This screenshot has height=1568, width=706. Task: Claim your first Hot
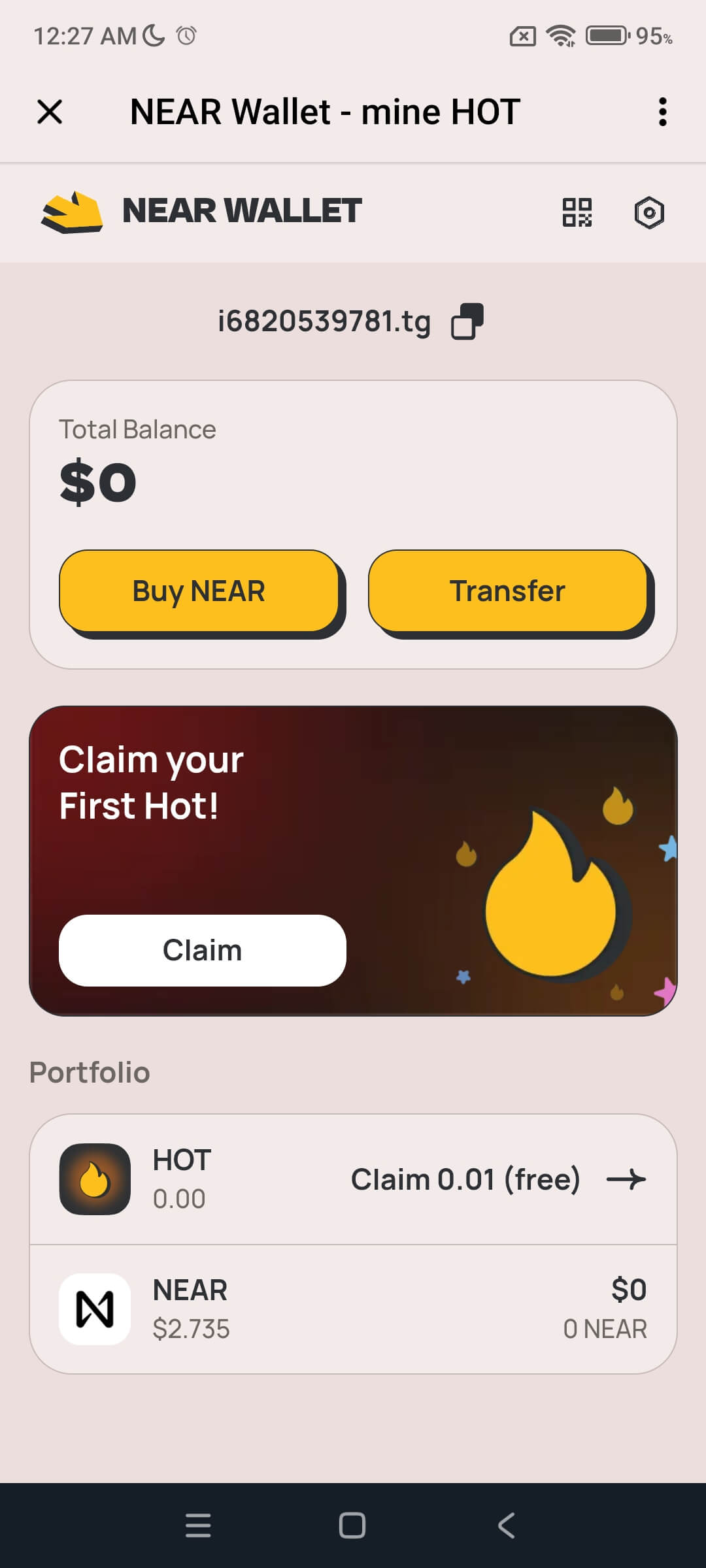202,950
